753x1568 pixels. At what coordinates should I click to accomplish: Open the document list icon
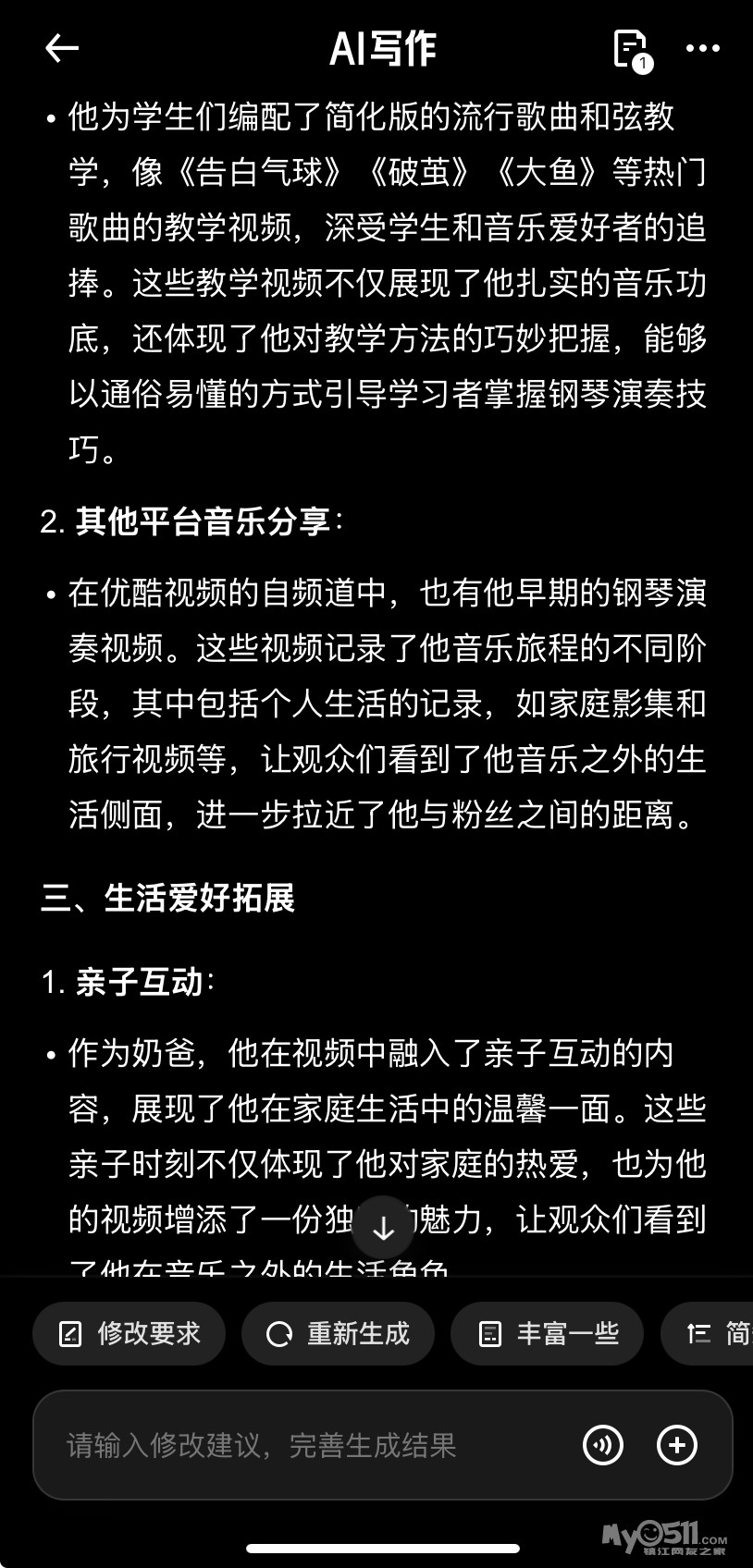[x=631, y=49]
